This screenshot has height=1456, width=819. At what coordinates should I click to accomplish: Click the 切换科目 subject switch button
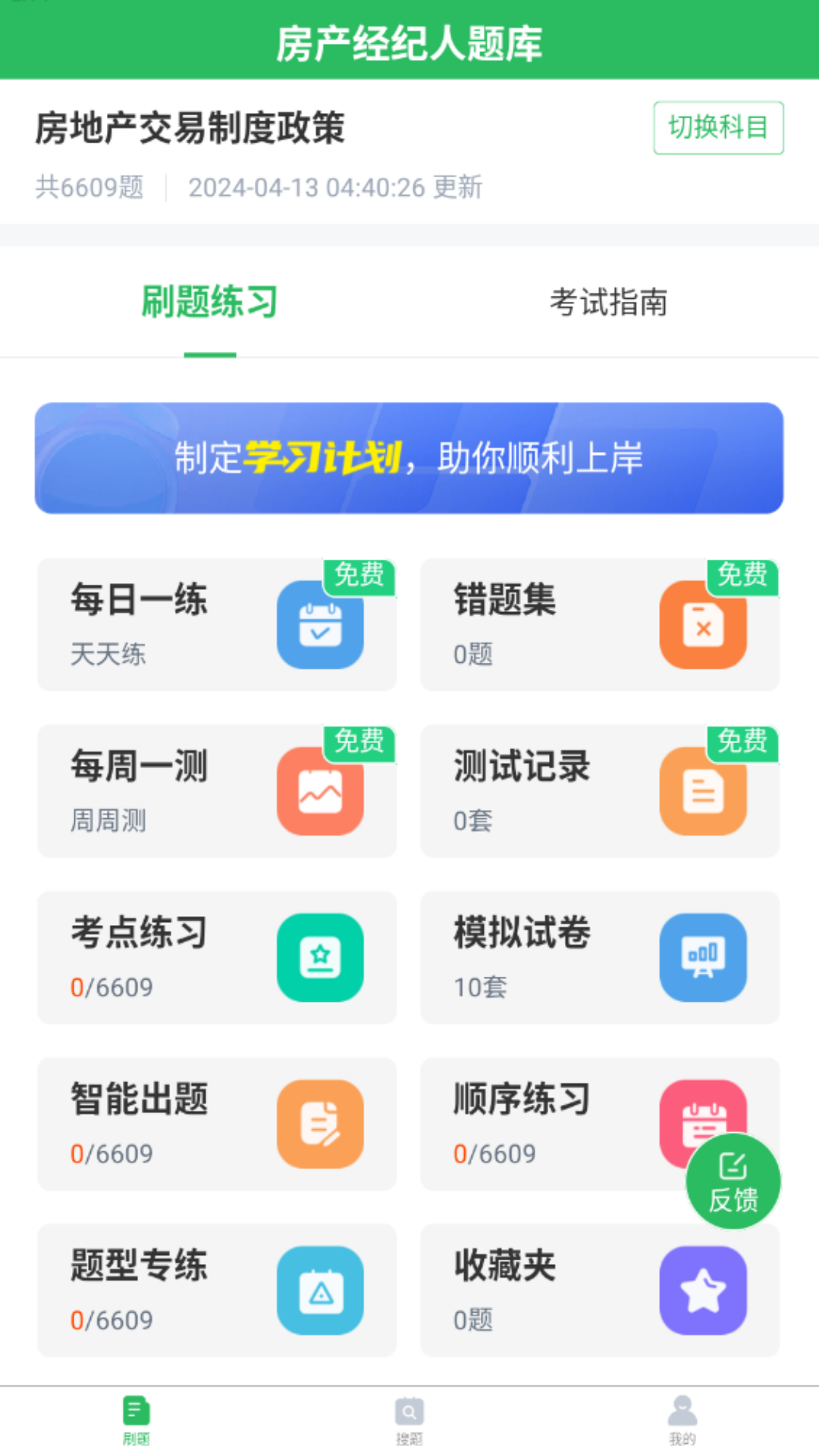pos(717,127)
